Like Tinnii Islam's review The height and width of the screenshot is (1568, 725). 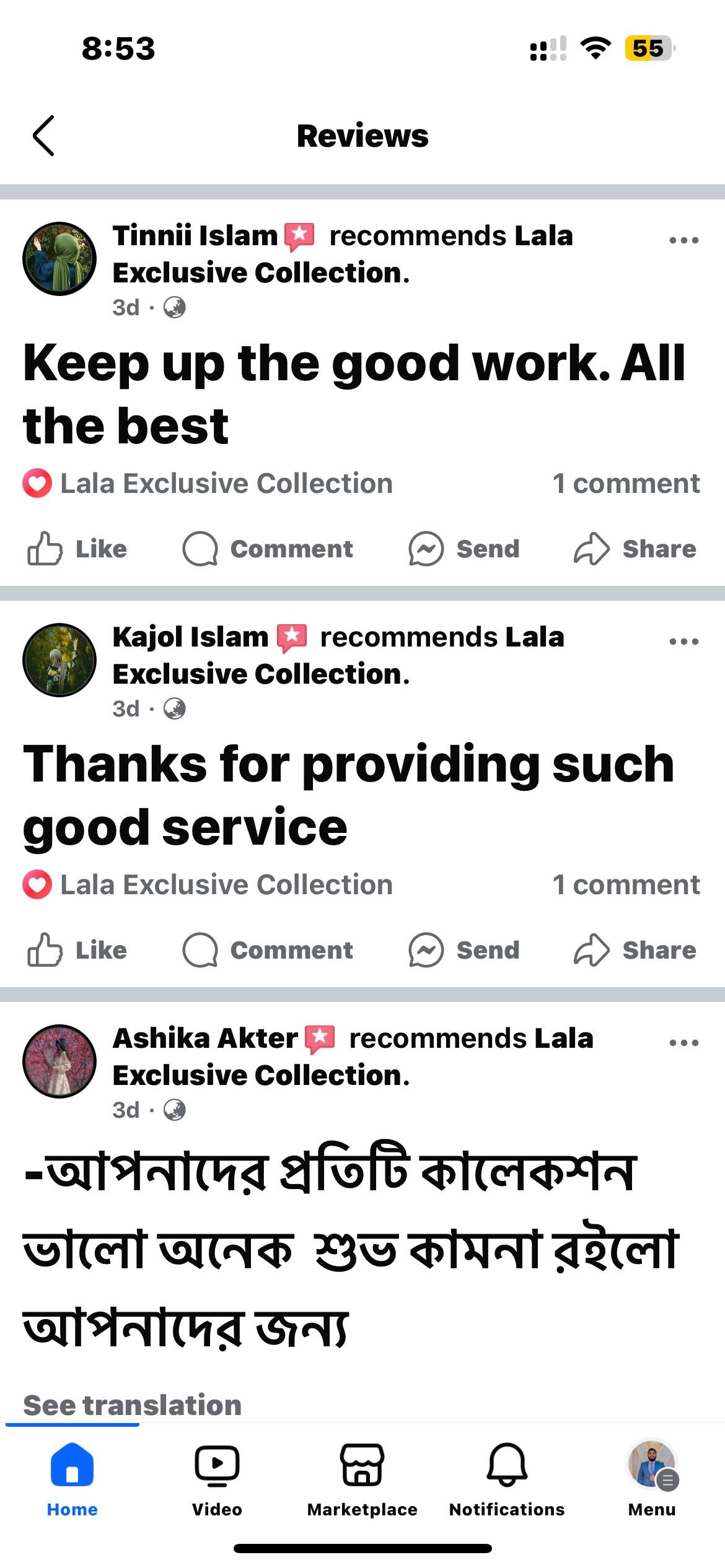(x=77, y=549)
